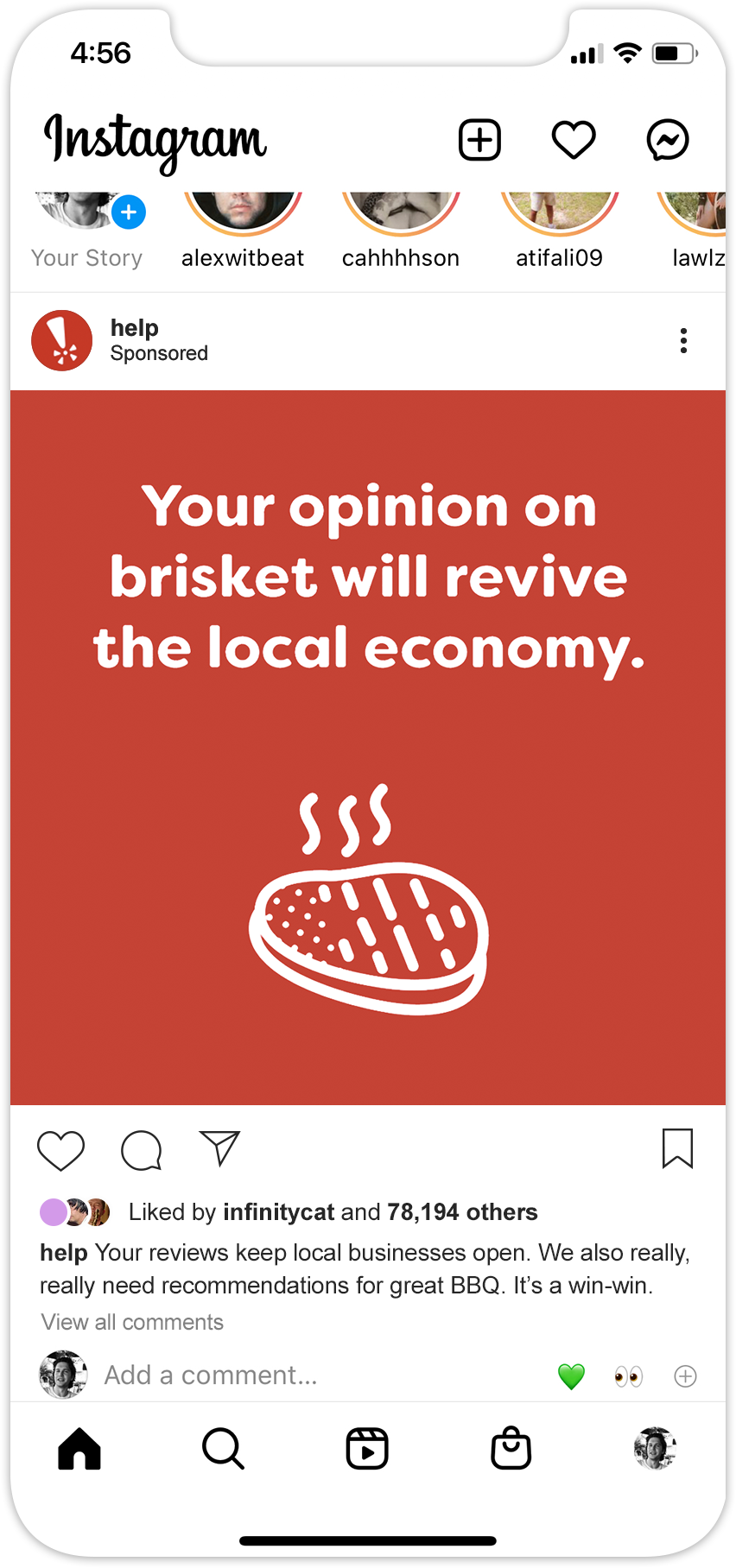
Task: Share the post via paper plane icon
Action: [x=219, y=1148]
